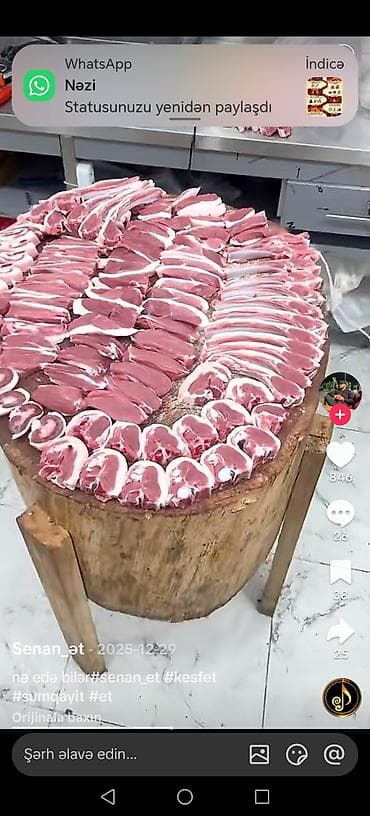Image resolution: width=370 pixels, height=816 pixels.
Task: Go back with the system back button
Action: 108,796
